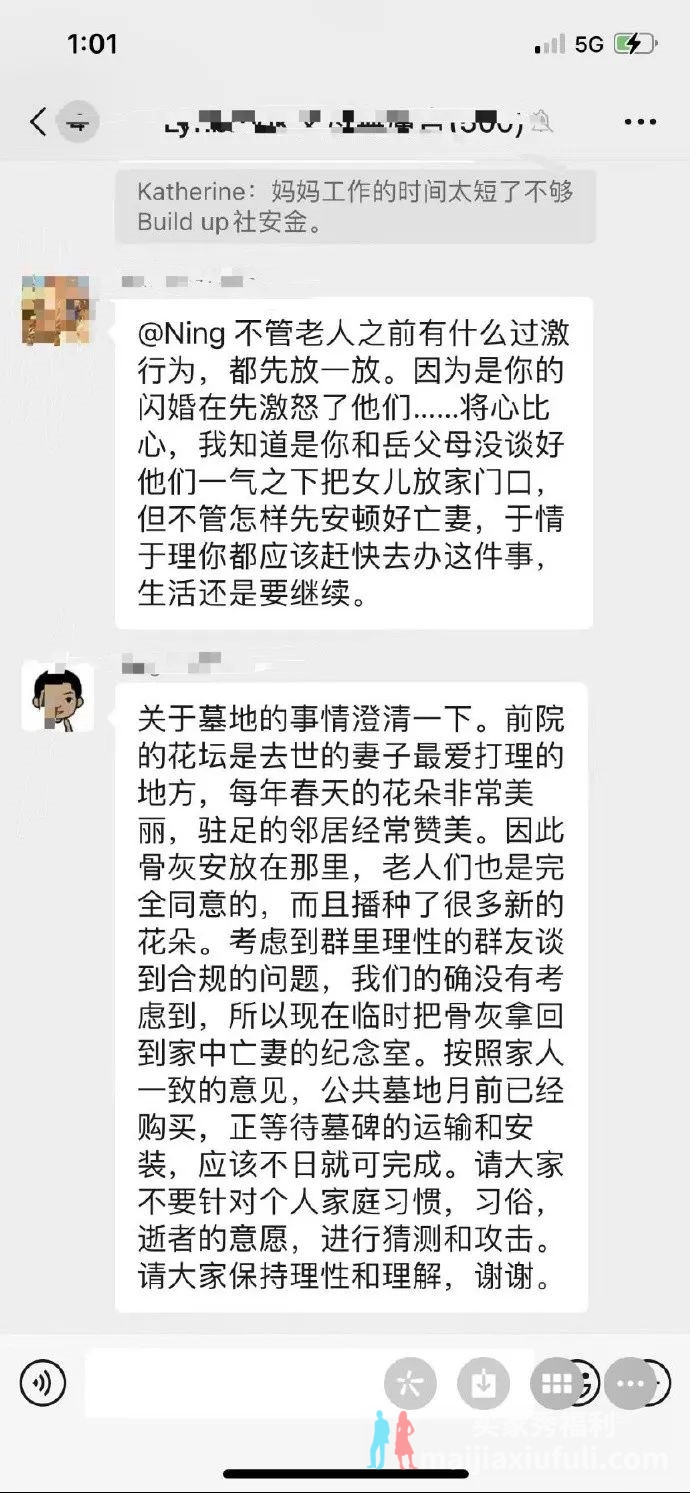This screenshot has height=1493, width=690.
Task: Switch to voice message input
Action: tap(42, 1383)
